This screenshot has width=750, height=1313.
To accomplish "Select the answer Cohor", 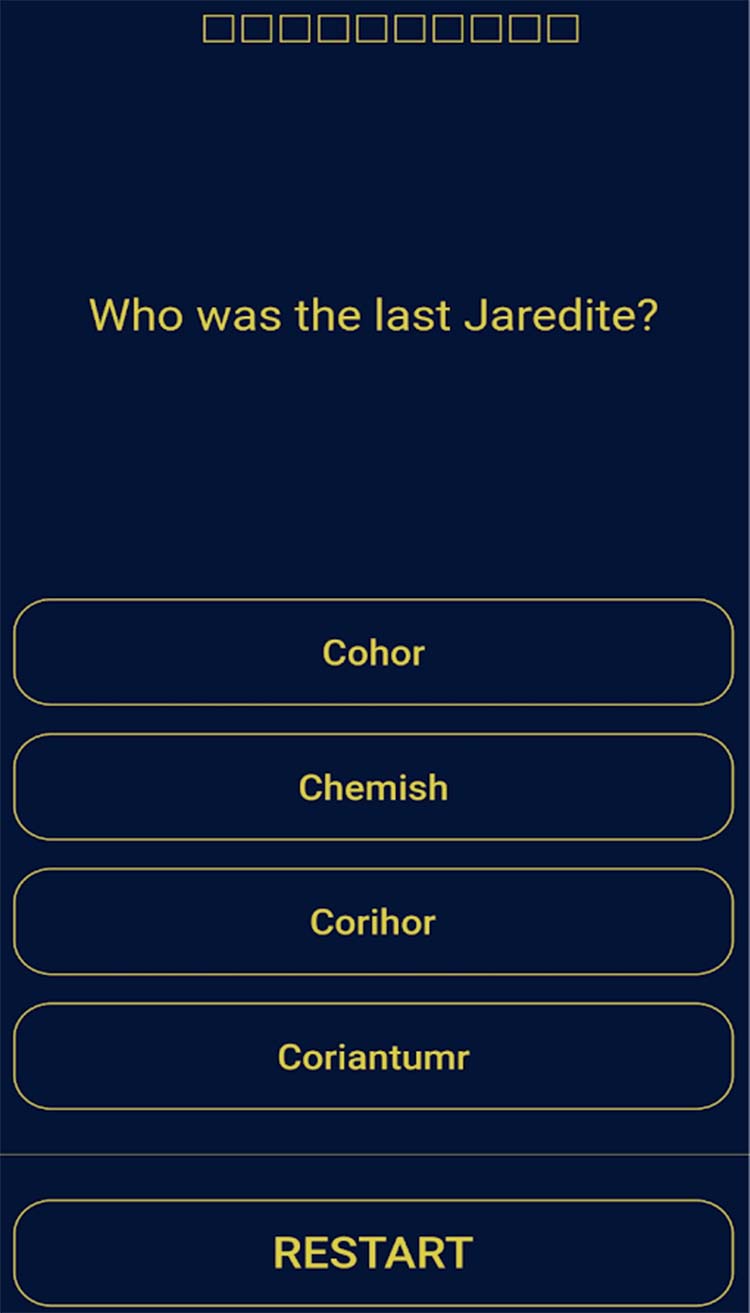I will point(373,653).
